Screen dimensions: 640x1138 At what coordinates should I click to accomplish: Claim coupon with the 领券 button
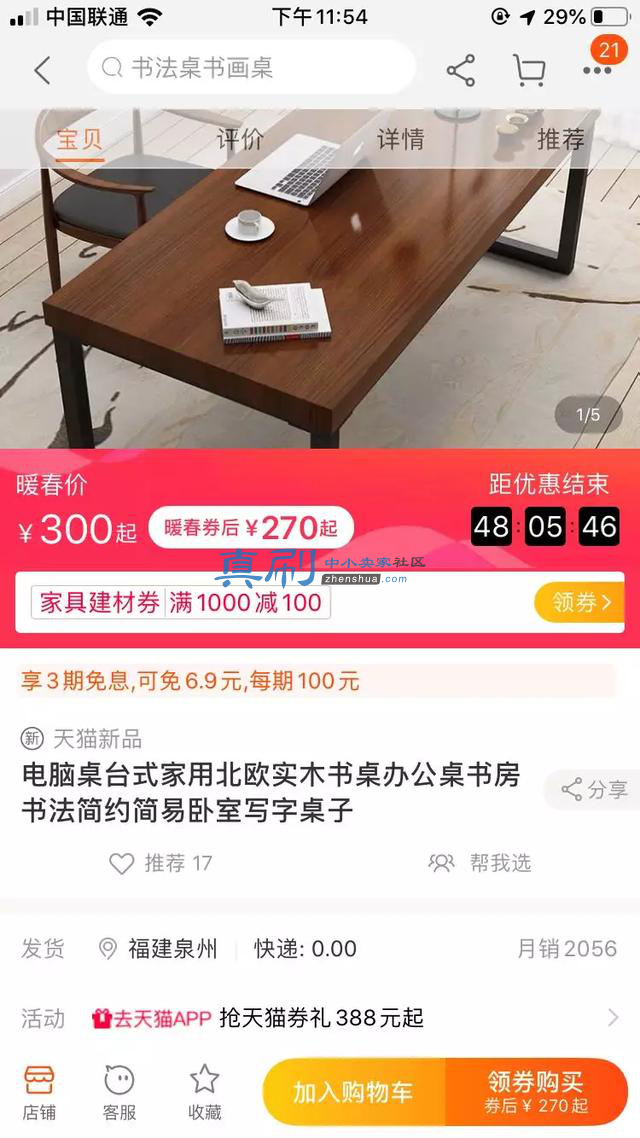(579, 602)
